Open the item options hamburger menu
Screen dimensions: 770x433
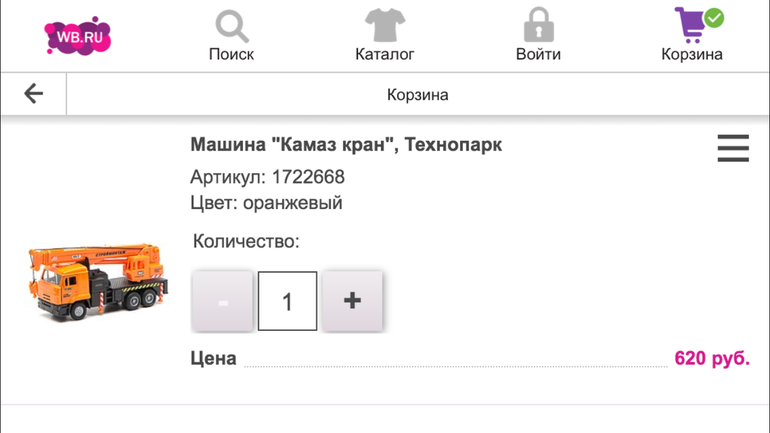pyautogui.click(x=733, y=148)
